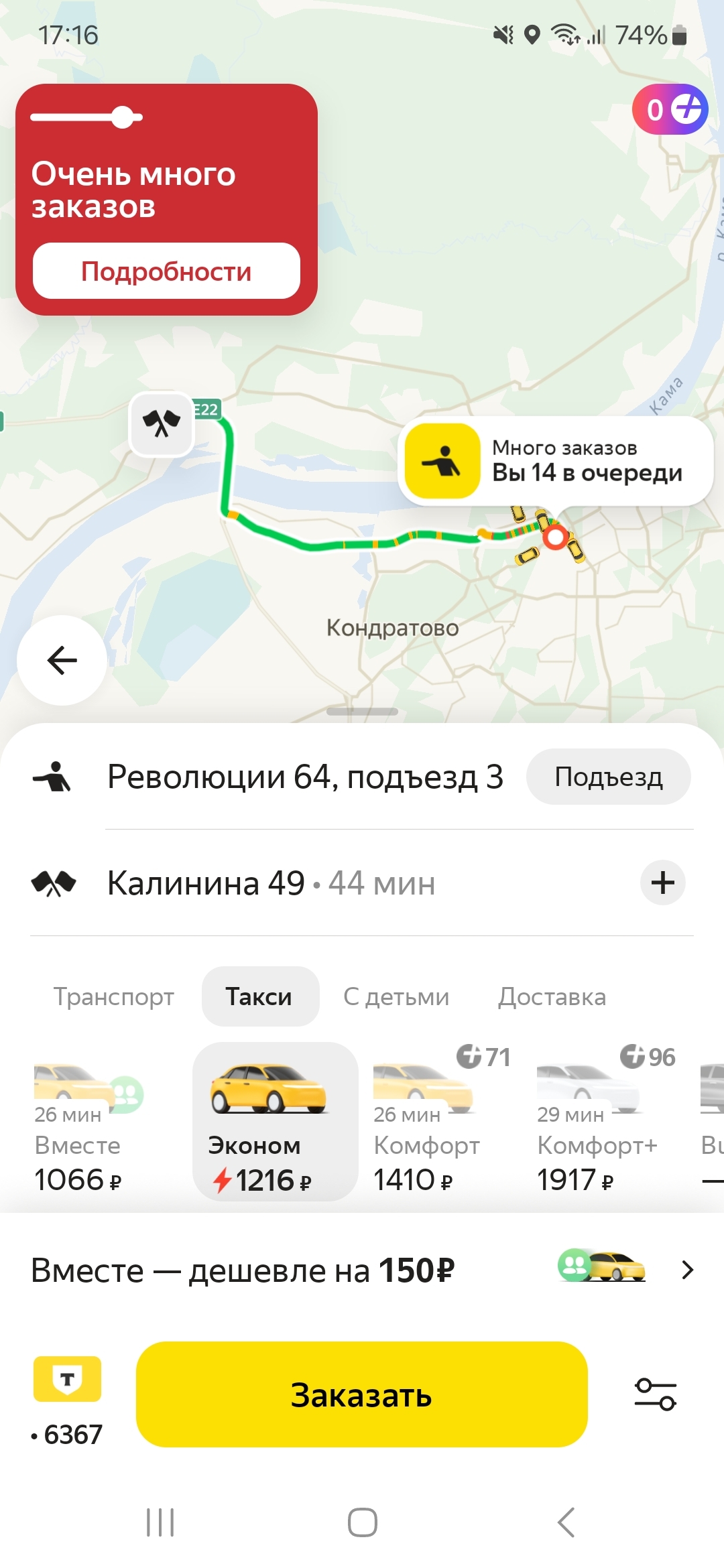Open the Вместе — дешевле на 150₽ offer
Viewport: 724px width, 1568px height.
(362, 1270)
